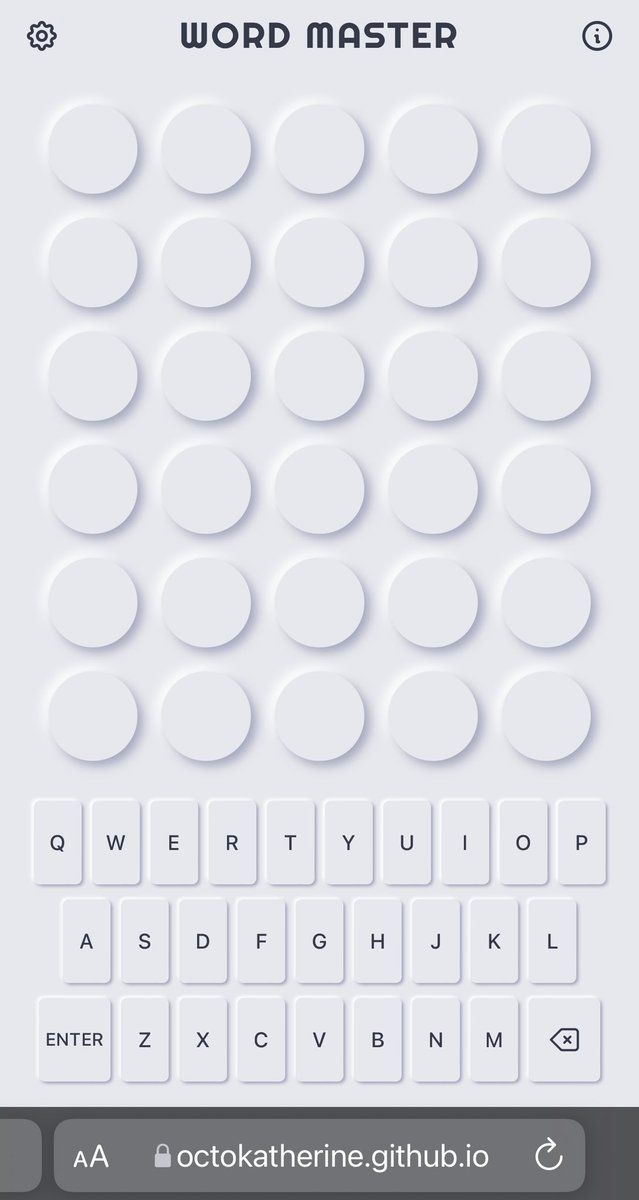
Task: Open the AA page settings menu
Action: (x=91, y=1157)
